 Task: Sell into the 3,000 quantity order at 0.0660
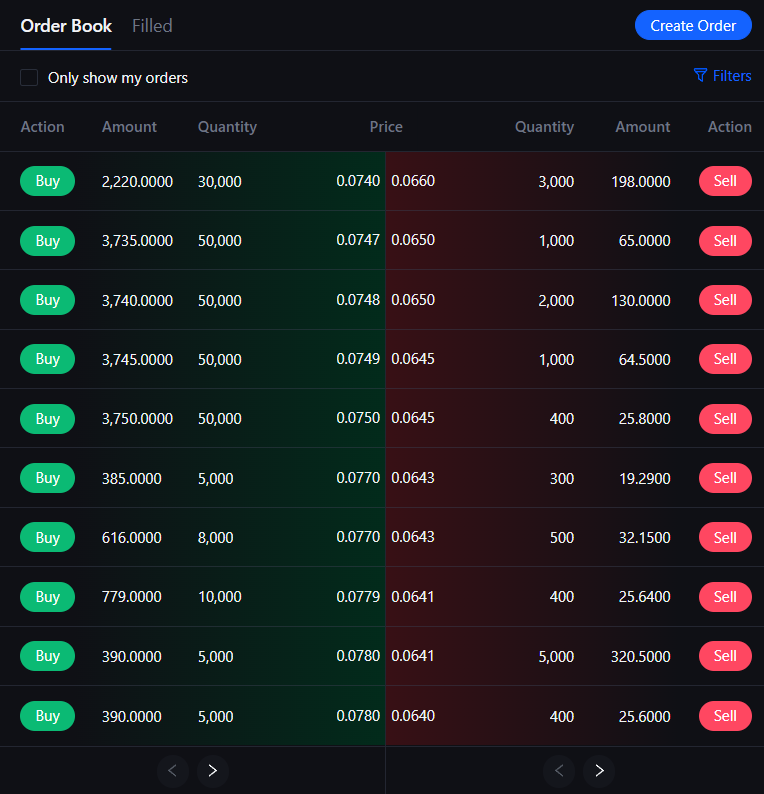pyautogui.click(x=725, y=181)
